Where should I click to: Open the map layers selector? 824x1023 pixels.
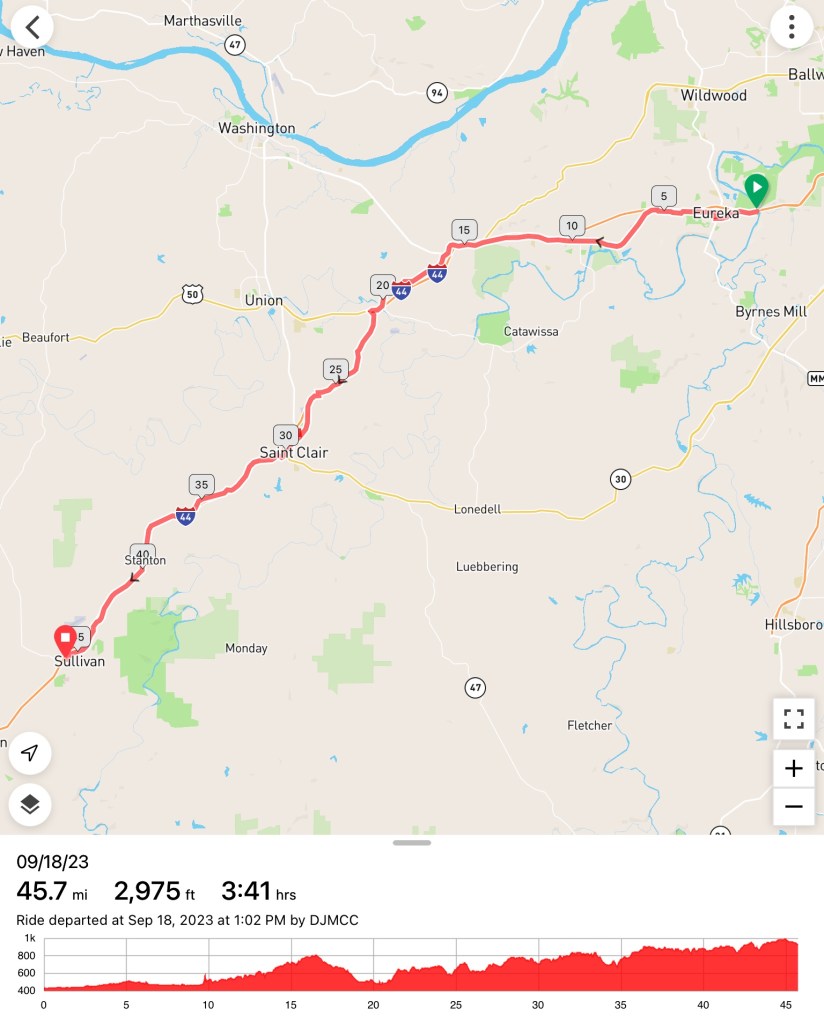click(x=30, y=804)
